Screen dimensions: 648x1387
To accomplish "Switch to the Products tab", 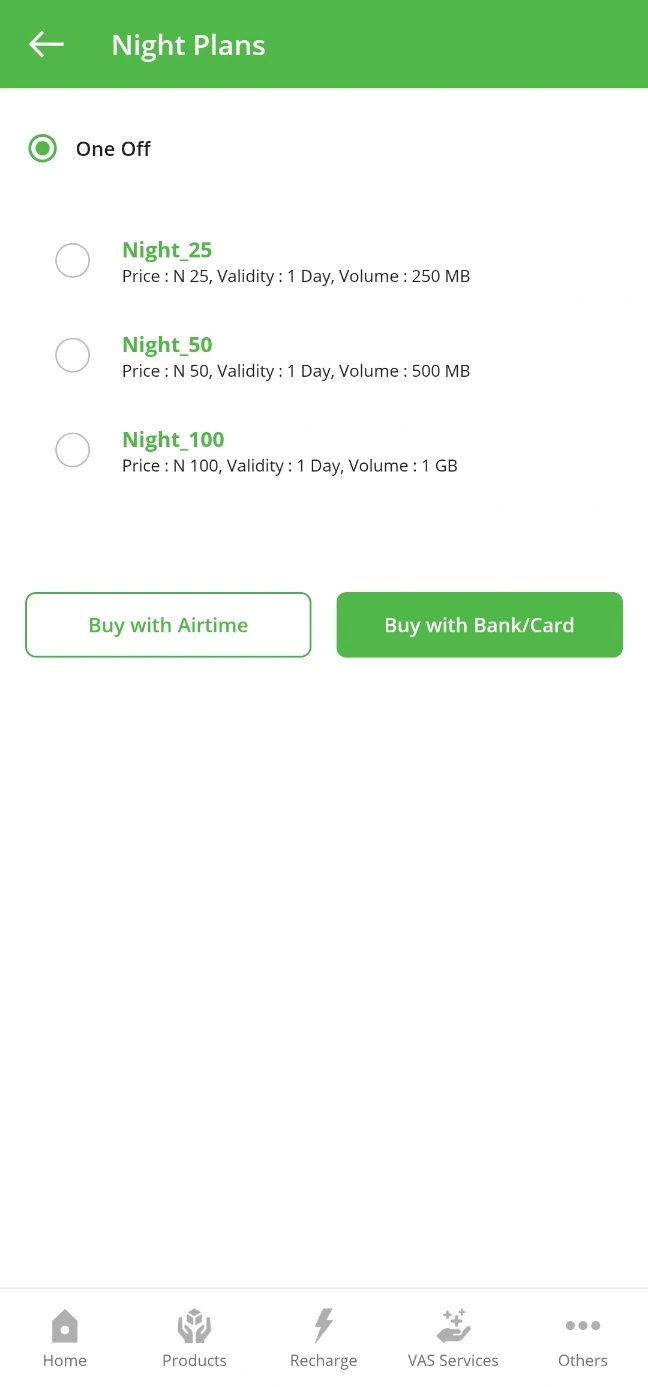I will click(194, 1338).
